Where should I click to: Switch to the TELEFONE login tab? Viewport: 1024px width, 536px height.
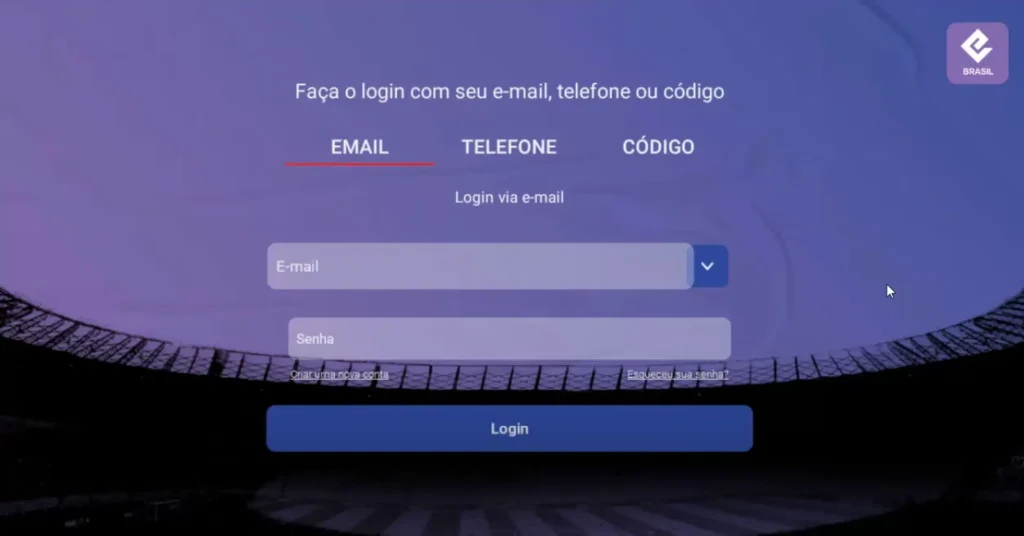point(509,147)
